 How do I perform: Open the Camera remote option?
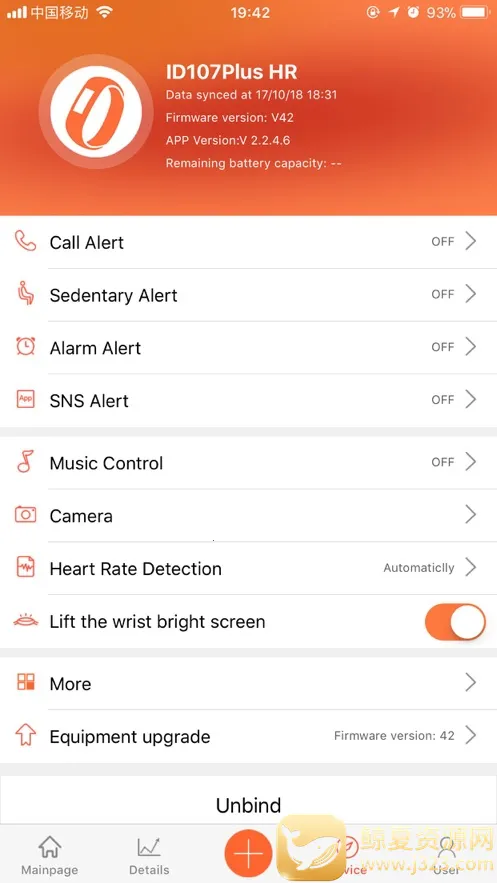248,516
